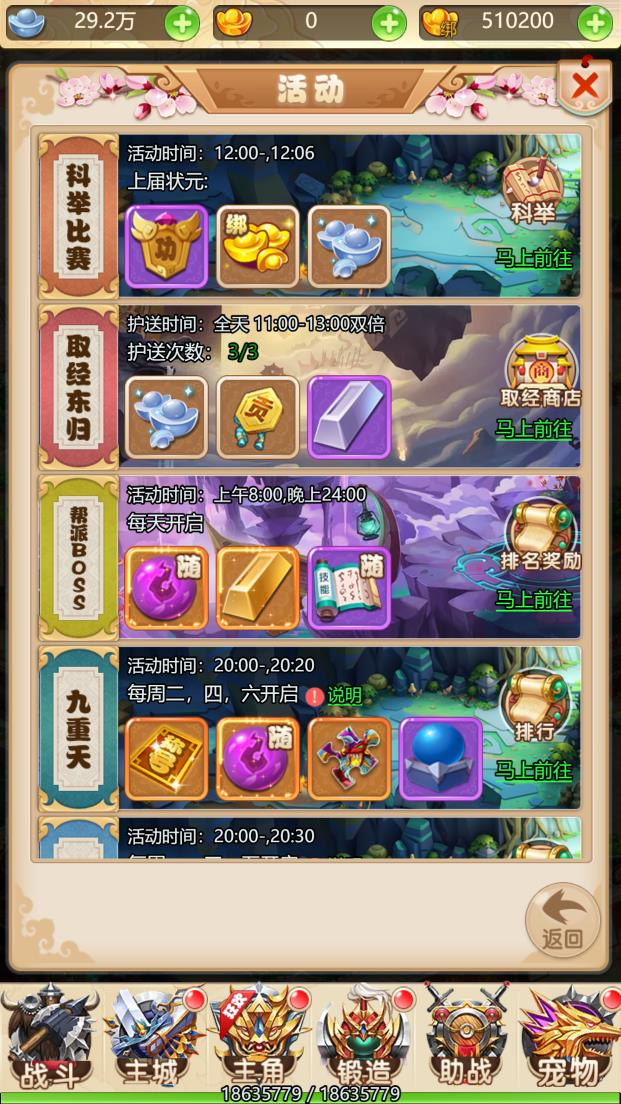Go now to 帮派BOSS via 马上前往

(x=534, y=600)
